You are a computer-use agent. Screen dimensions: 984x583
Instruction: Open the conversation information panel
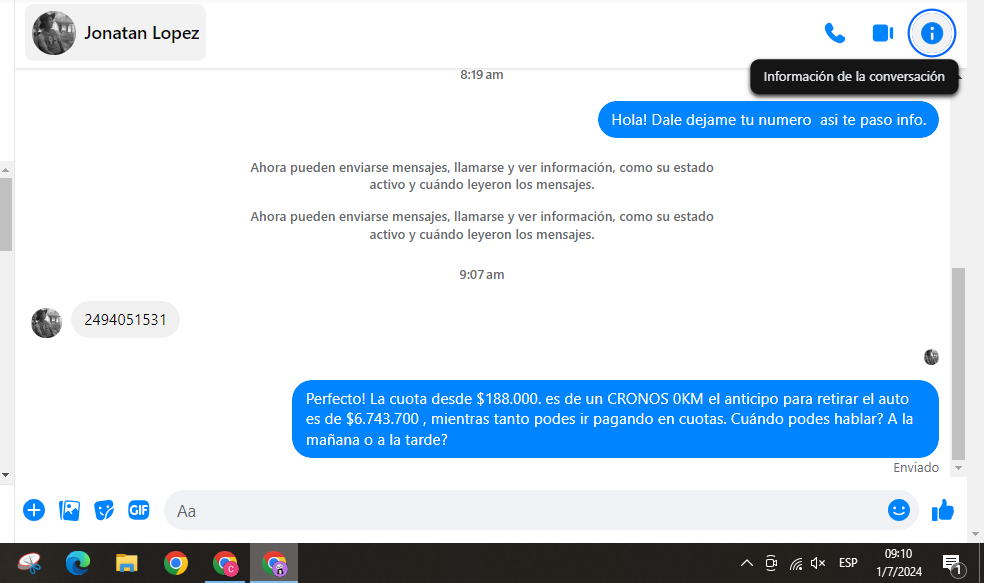(932, 33)
